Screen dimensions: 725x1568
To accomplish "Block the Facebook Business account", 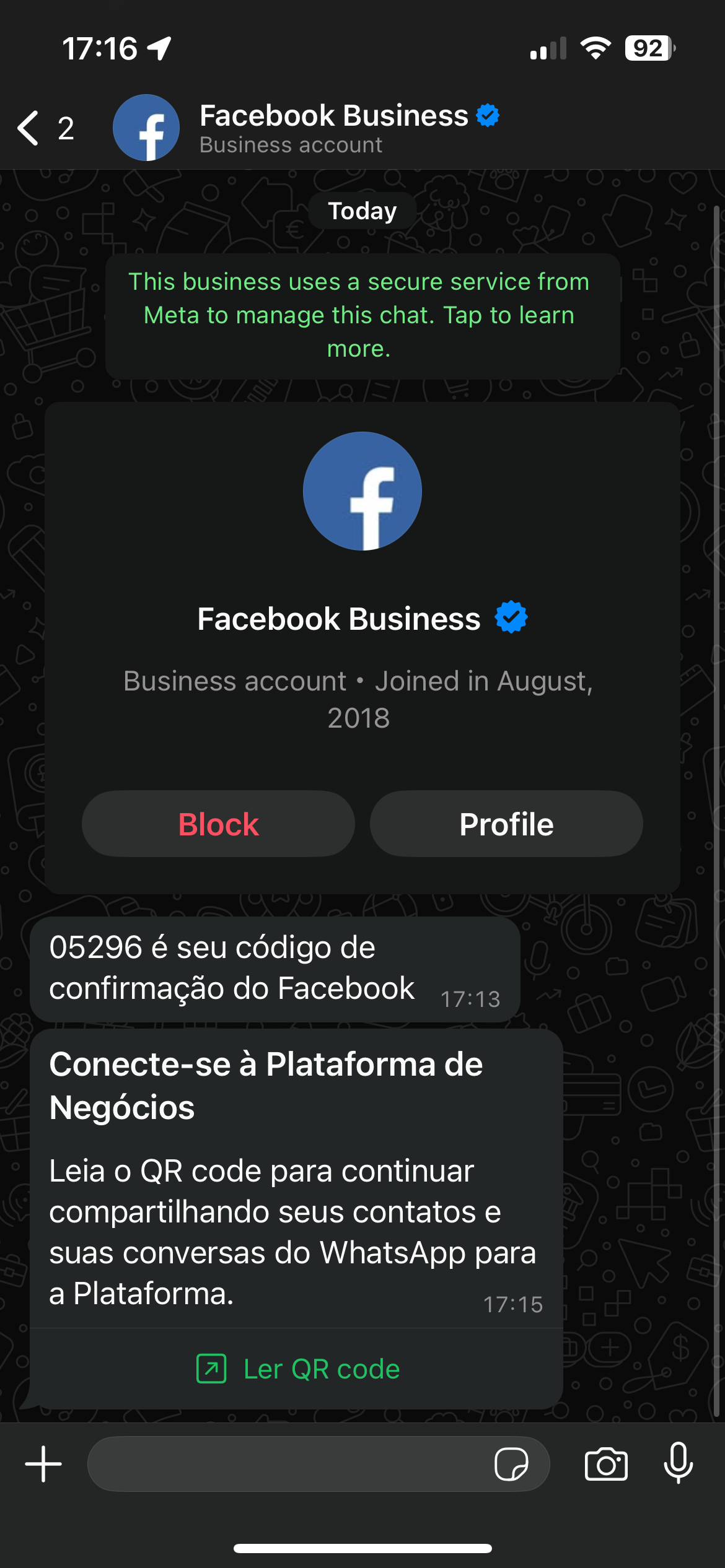I will point(218,824).
